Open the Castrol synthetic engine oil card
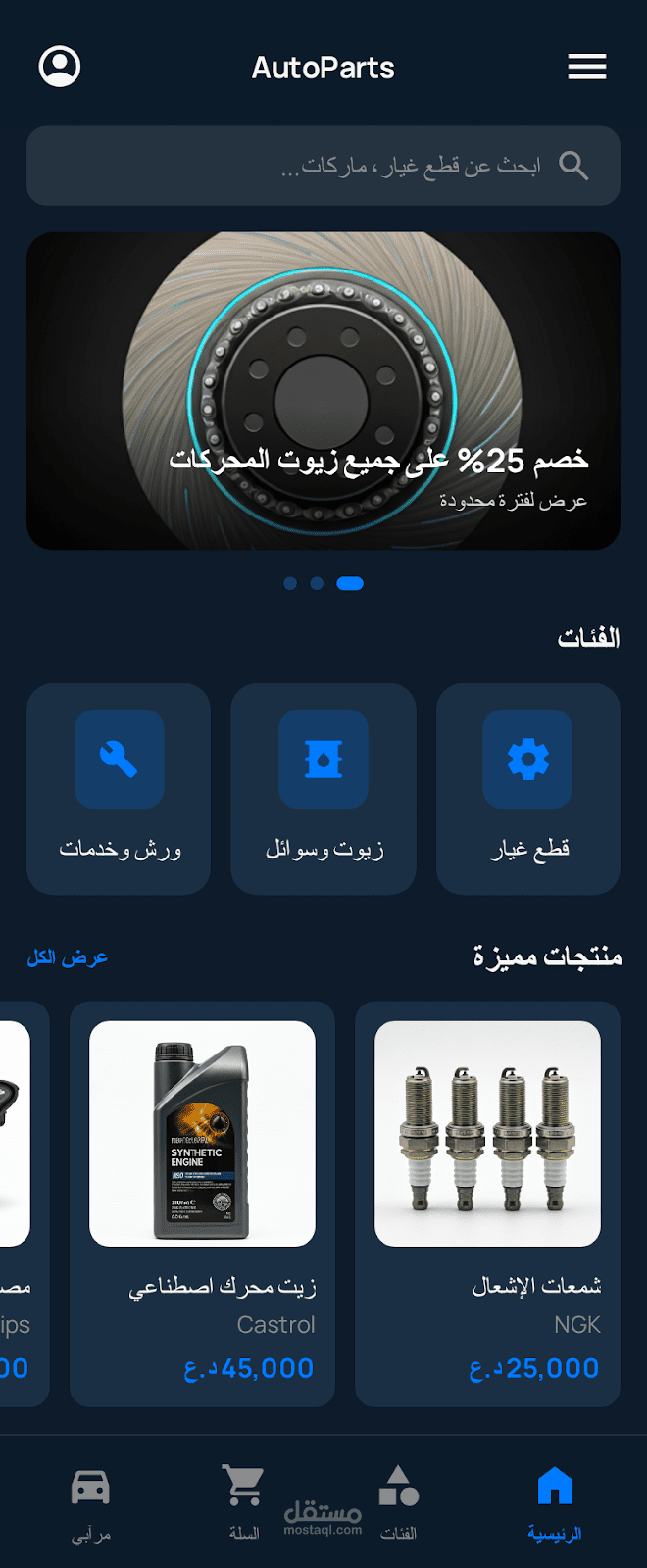 point(202,1203)
